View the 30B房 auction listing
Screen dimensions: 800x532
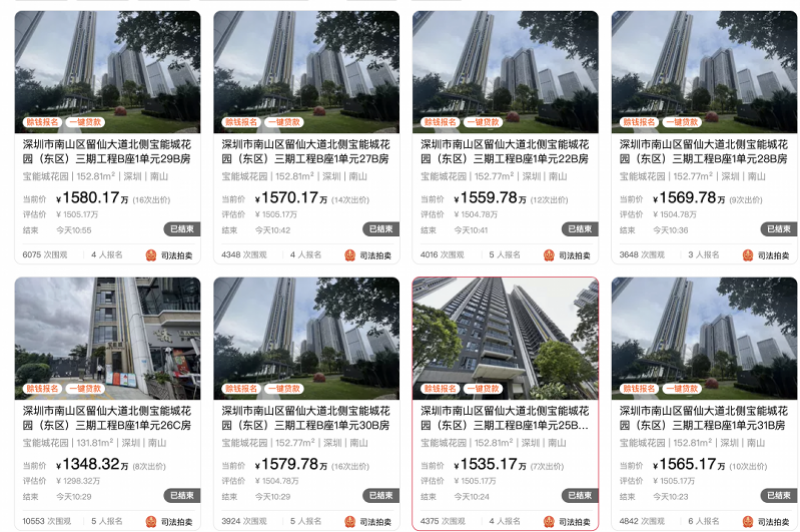306,417
